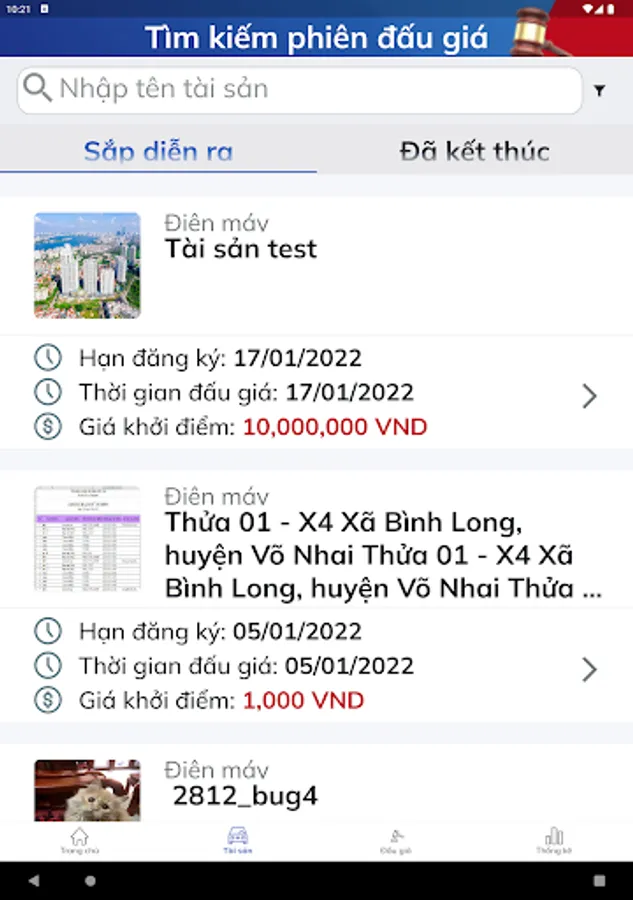633x900 pixels.
Task: Open the Tài sản test auction
Action: (x=240, y=249)
